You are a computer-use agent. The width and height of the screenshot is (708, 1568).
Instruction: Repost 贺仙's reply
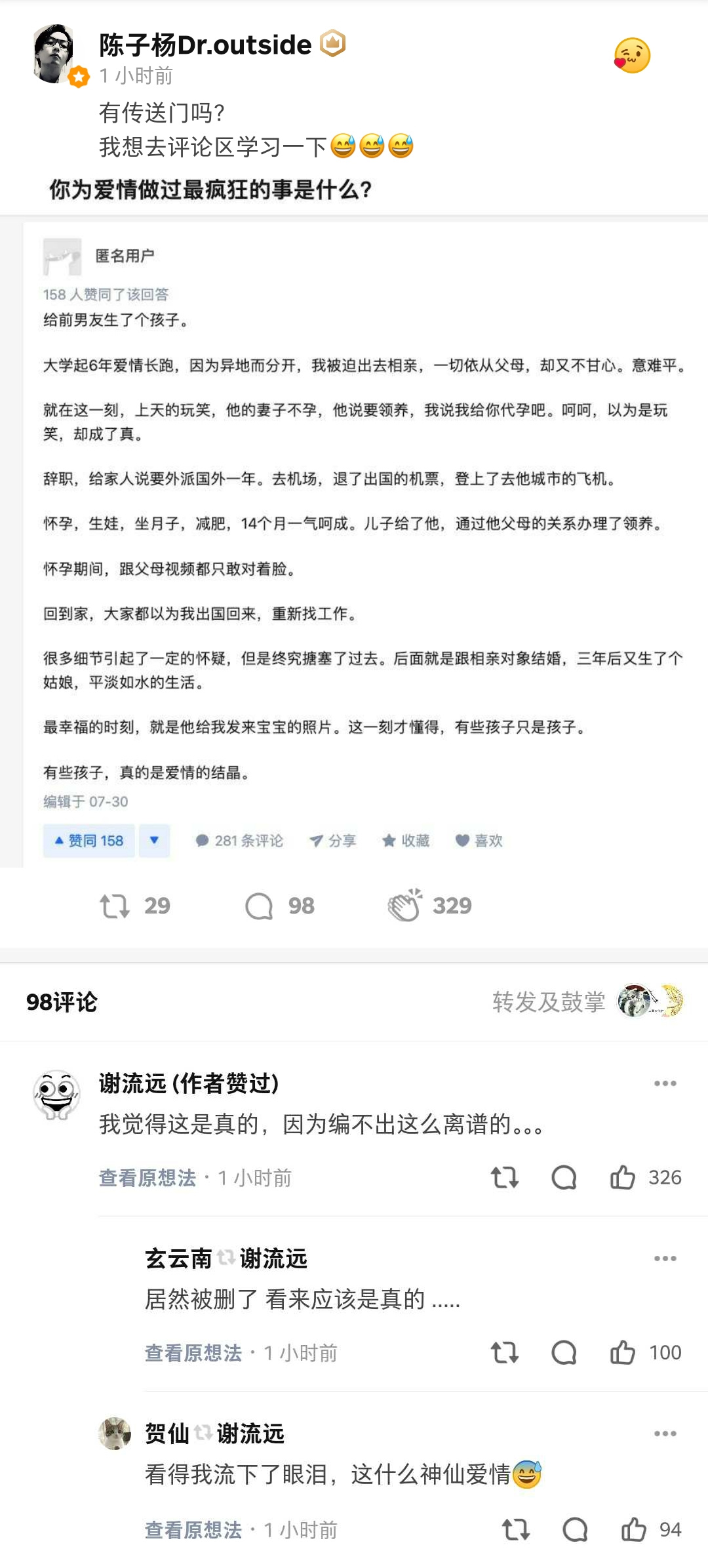pyautogui.click(x=516, y=1529)
